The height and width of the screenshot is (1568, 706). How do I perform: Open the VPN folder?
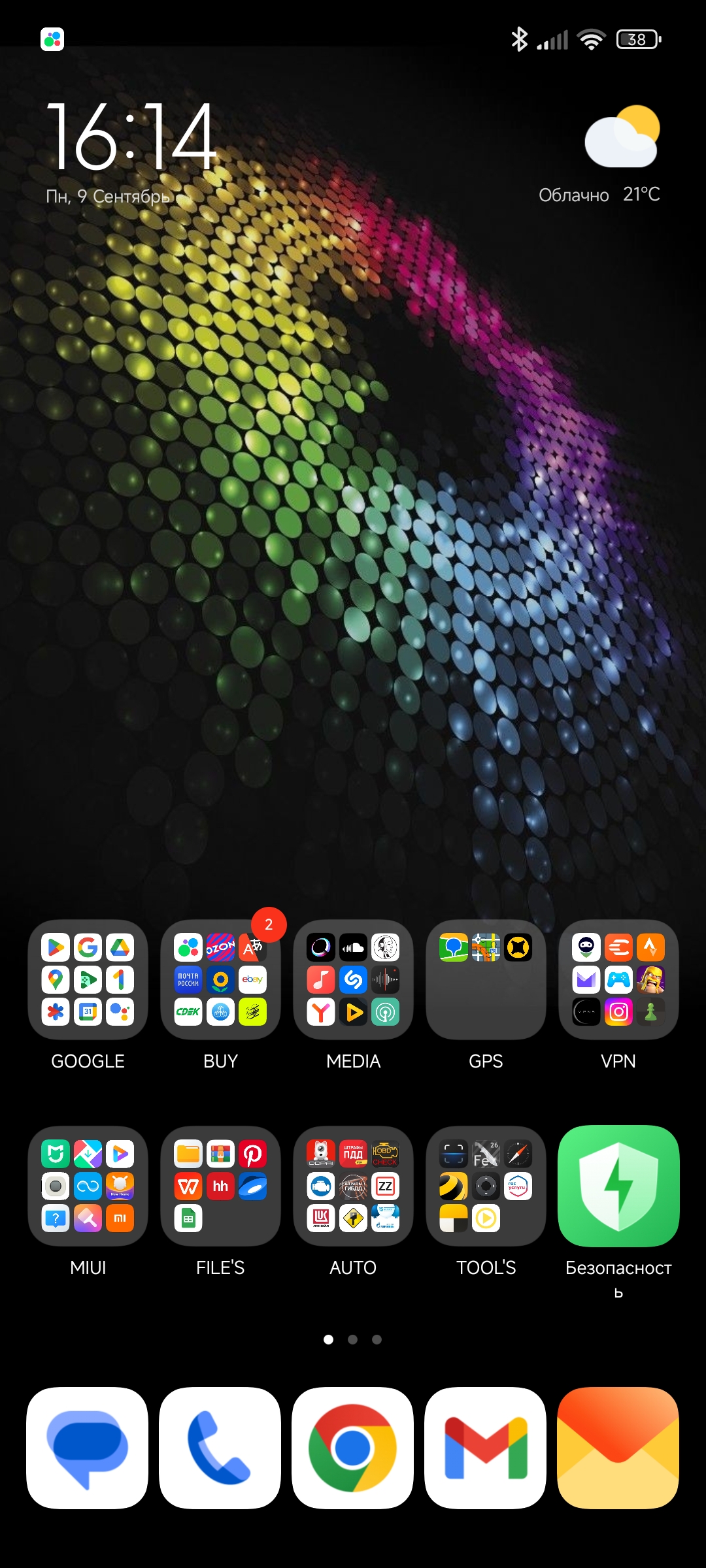coord(618,979)
